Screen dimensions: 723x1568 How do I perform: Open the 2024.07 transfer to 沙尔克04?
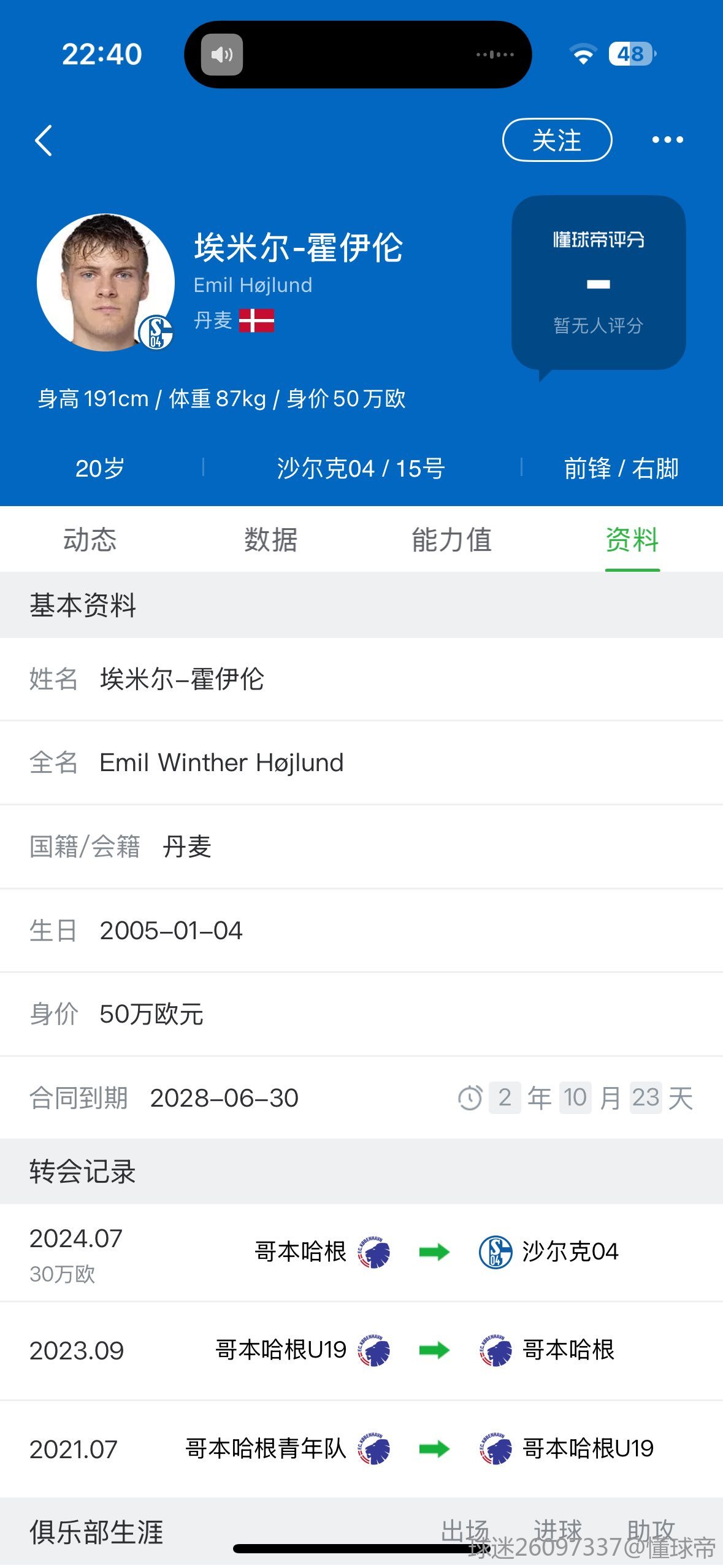361,1252
